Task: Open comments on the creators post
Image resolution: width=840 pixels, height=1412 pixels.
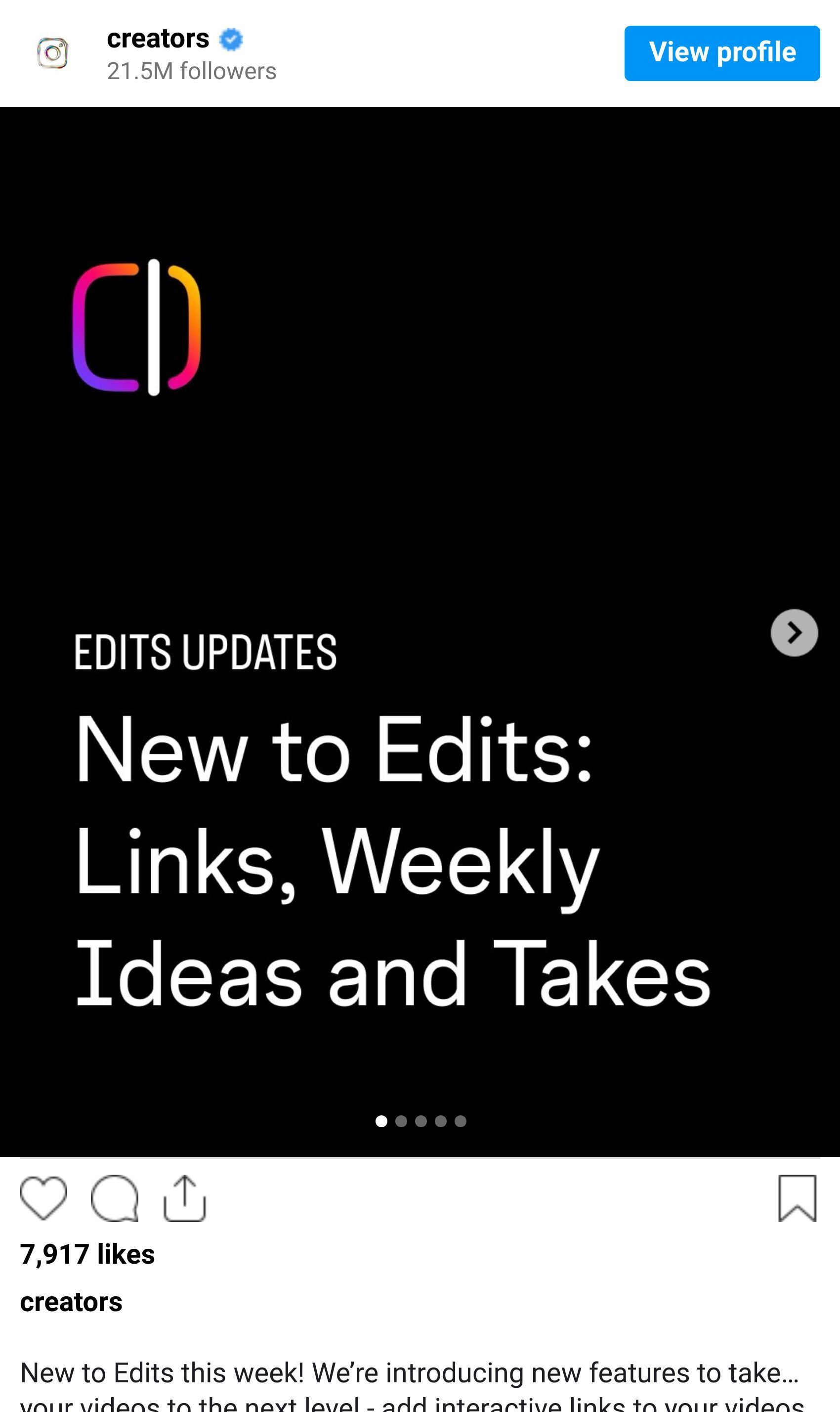Action: 114,1197
